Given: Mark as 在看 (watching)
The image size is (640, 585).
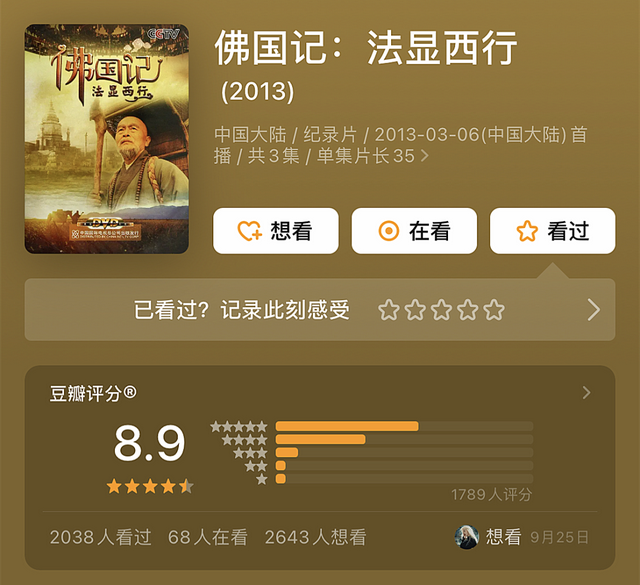Looking at the screenshot, I should [414, 231].
